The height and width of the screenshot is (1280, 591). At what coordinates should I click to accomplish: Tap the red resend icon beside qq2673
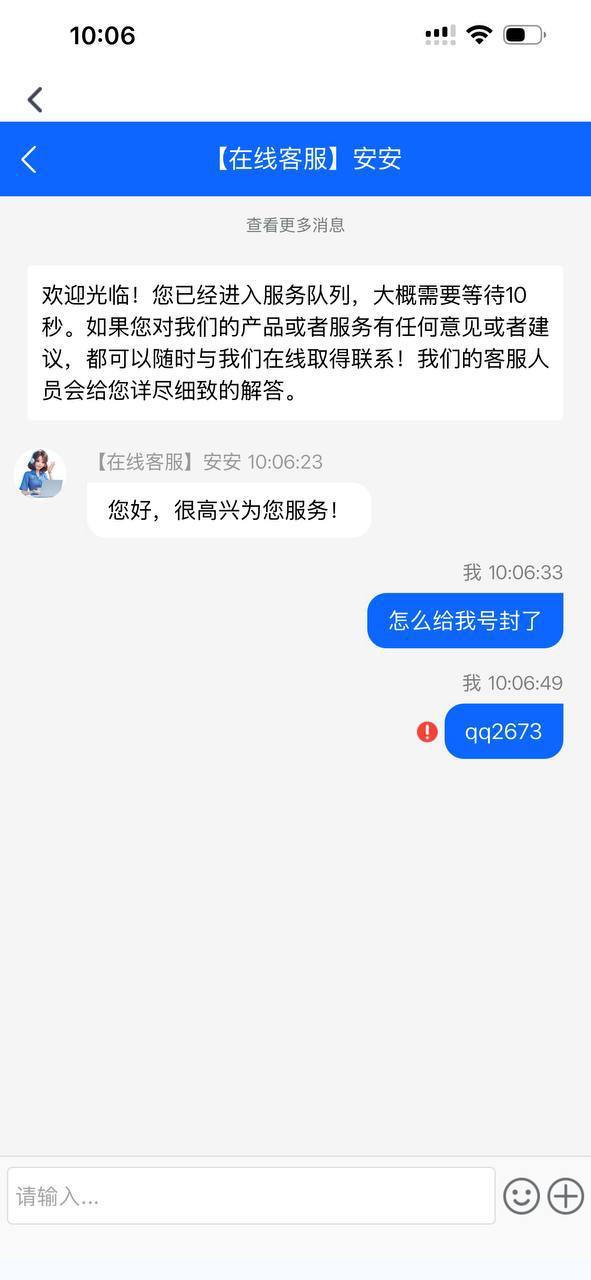click(427, 732)
